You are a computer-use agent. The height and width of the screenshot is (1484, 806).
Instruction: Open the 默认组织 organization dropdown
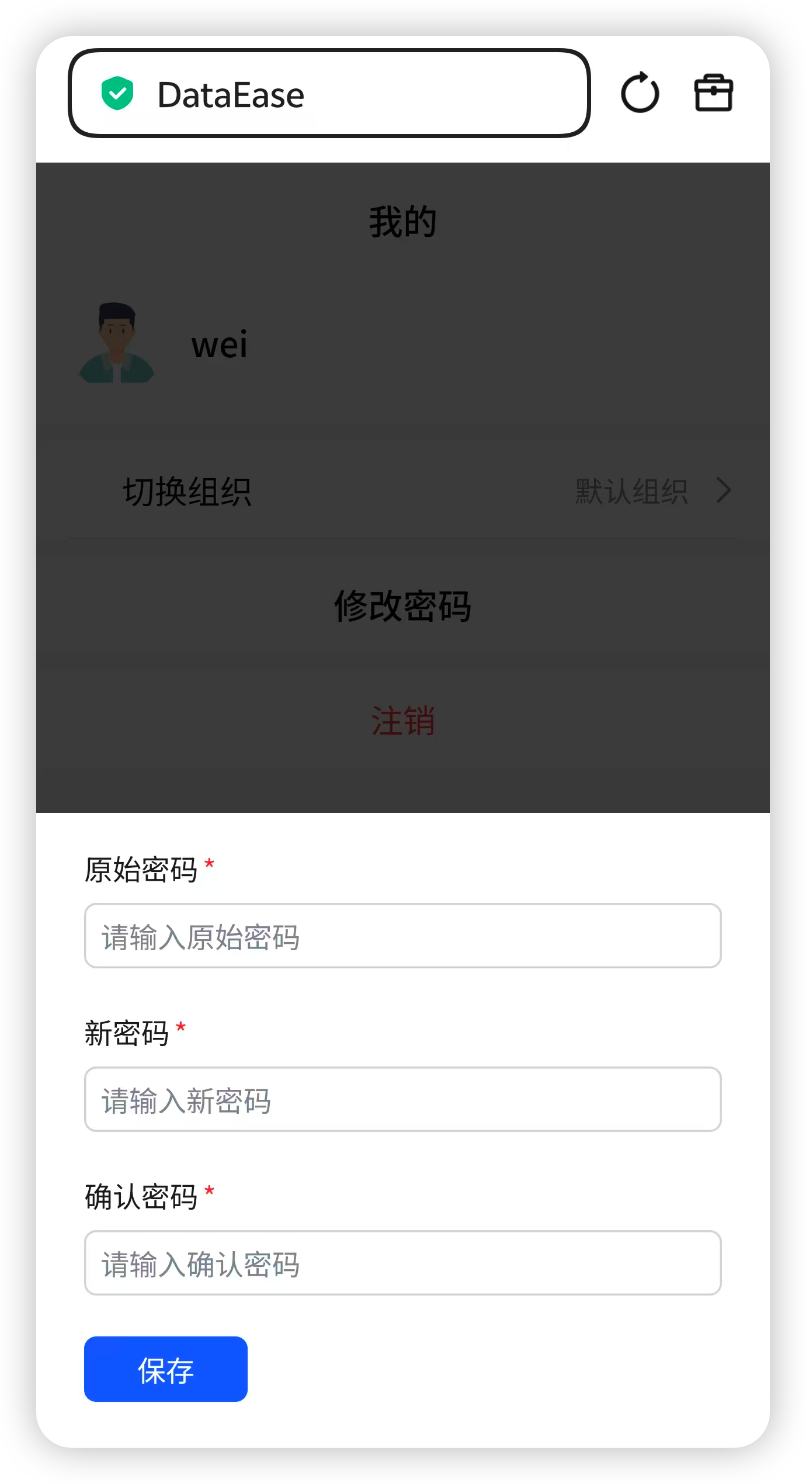point(630,491)
